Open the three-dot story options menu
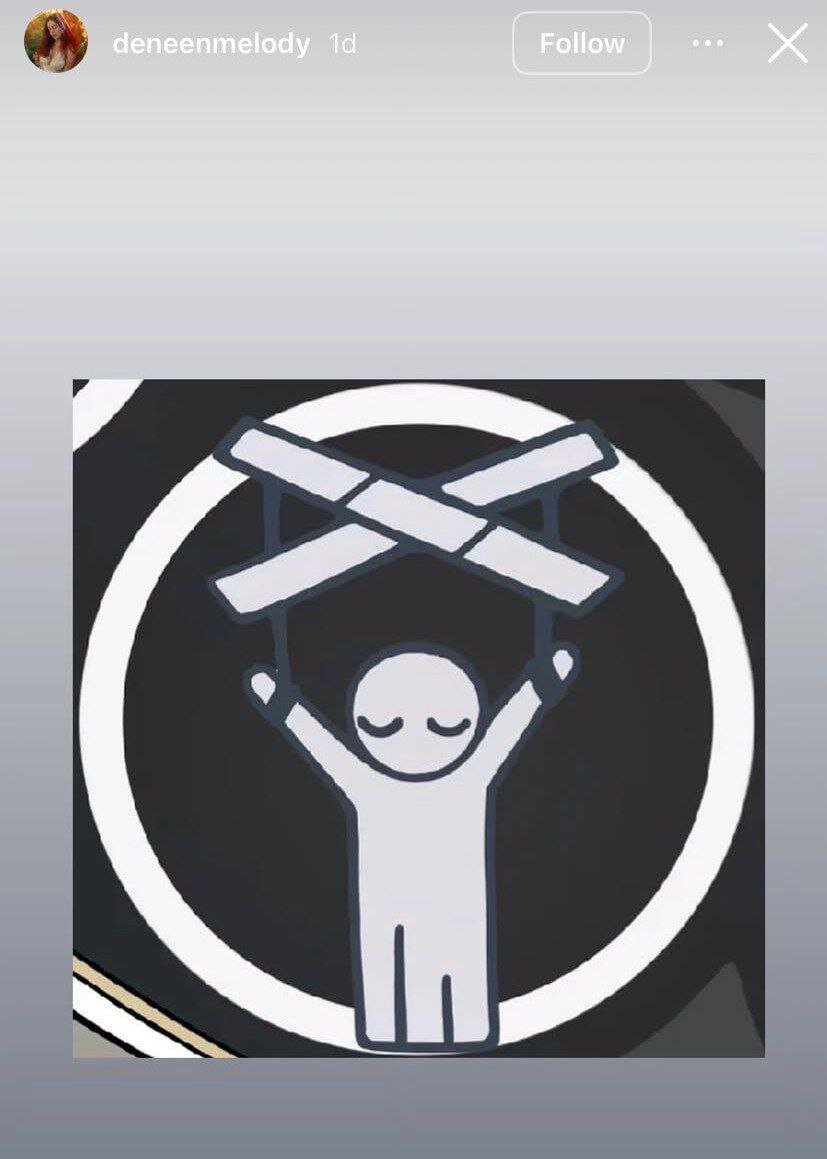This screenshot has height=1159, width=827. pyautogui.click(x=708, y=43)
